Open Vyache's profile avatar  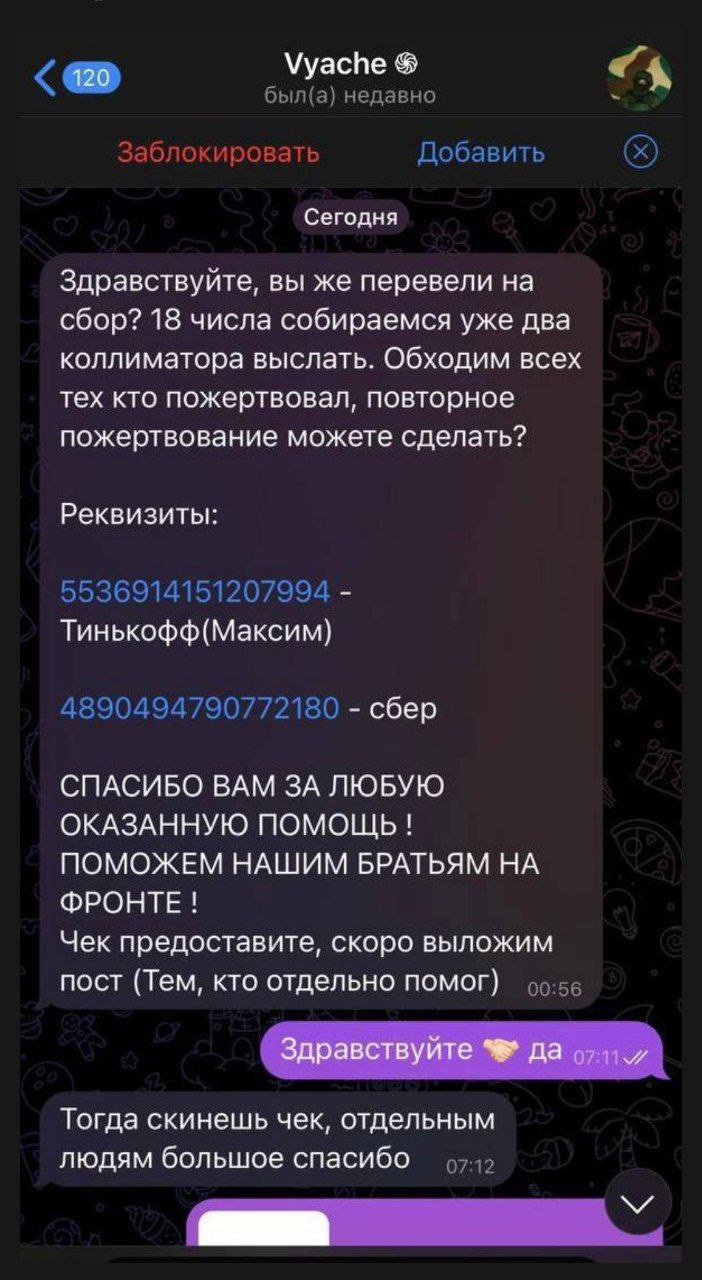[x=639, y=78]
